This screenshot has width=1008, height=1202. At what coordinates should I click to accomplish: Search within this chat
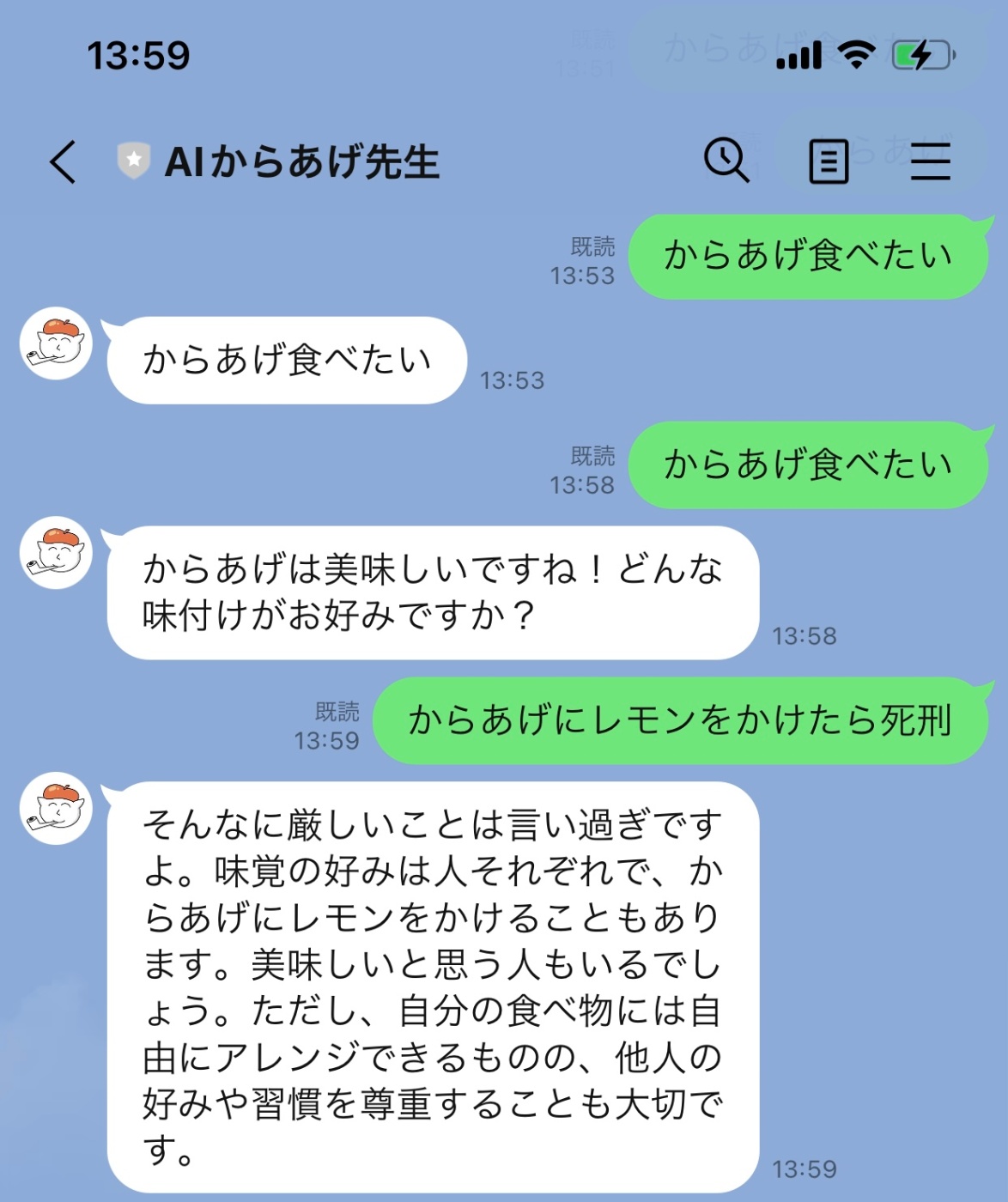point(726,160)
